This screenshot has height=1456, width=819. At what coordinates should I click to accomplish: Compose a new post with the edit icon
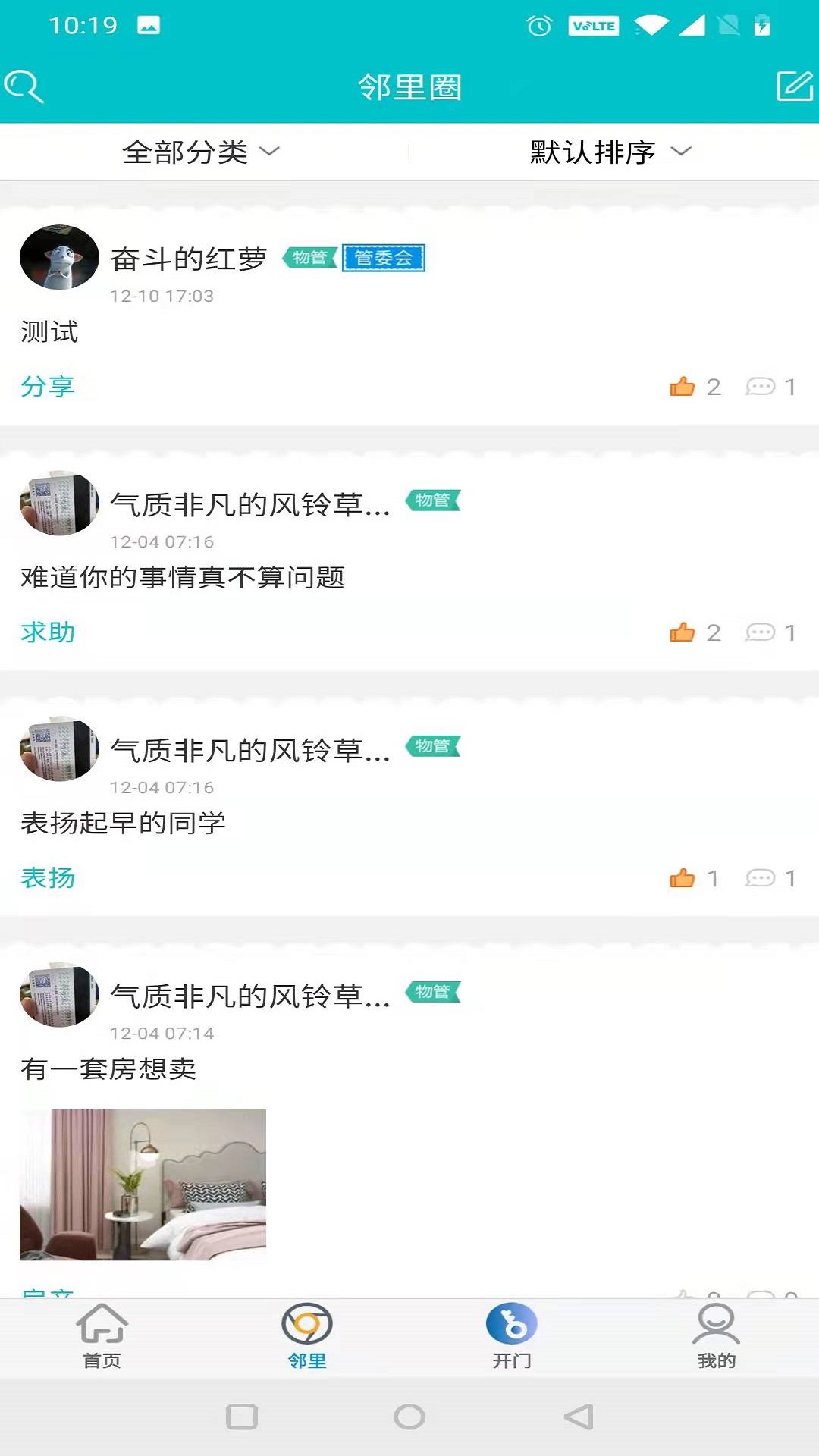coord(795,86)
